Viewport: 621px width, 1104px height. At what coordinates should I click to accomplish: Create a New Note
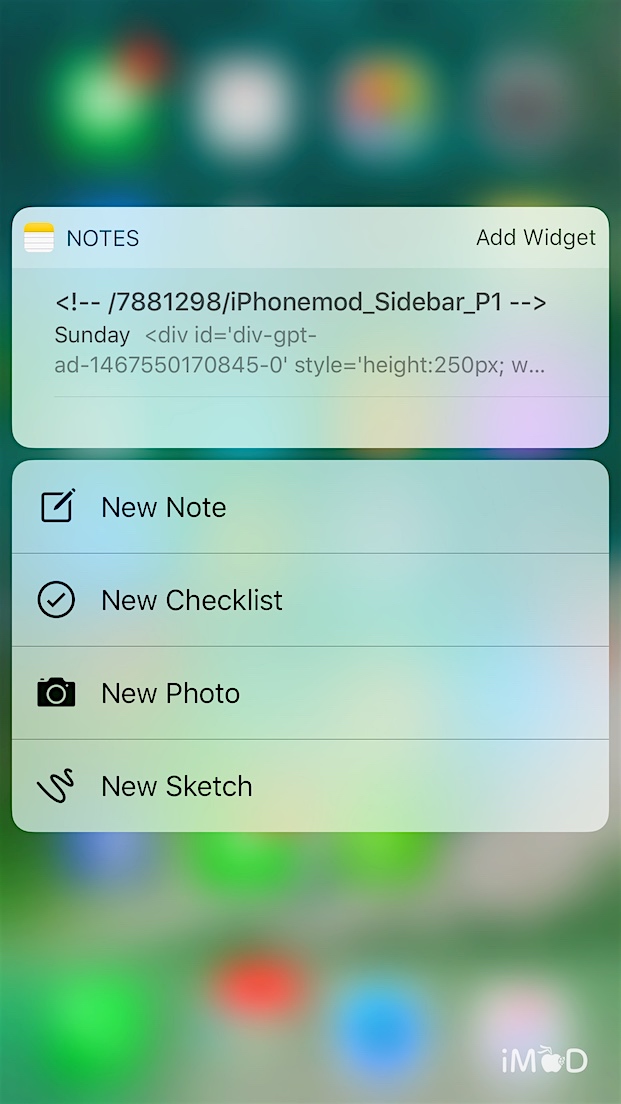pyautogui.click(x=310, y=507)
